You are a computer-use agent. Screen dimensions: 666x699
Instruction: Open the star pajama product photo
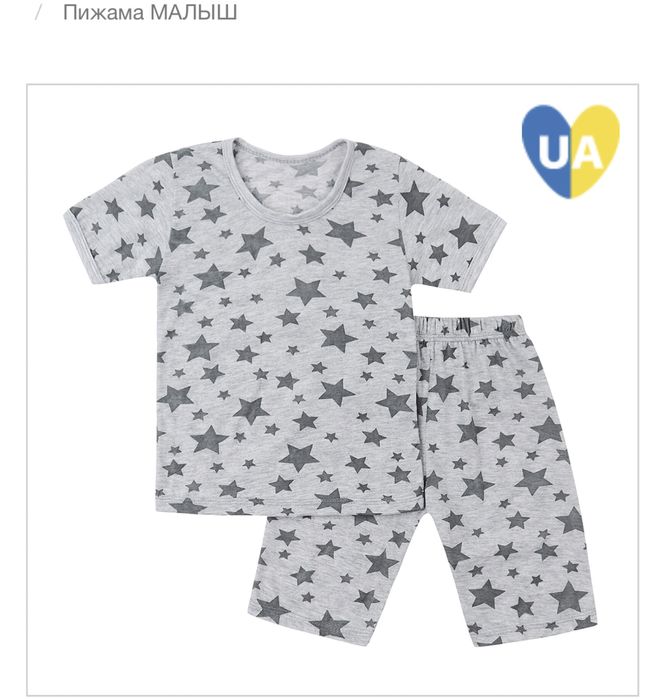tap(332, 390)
